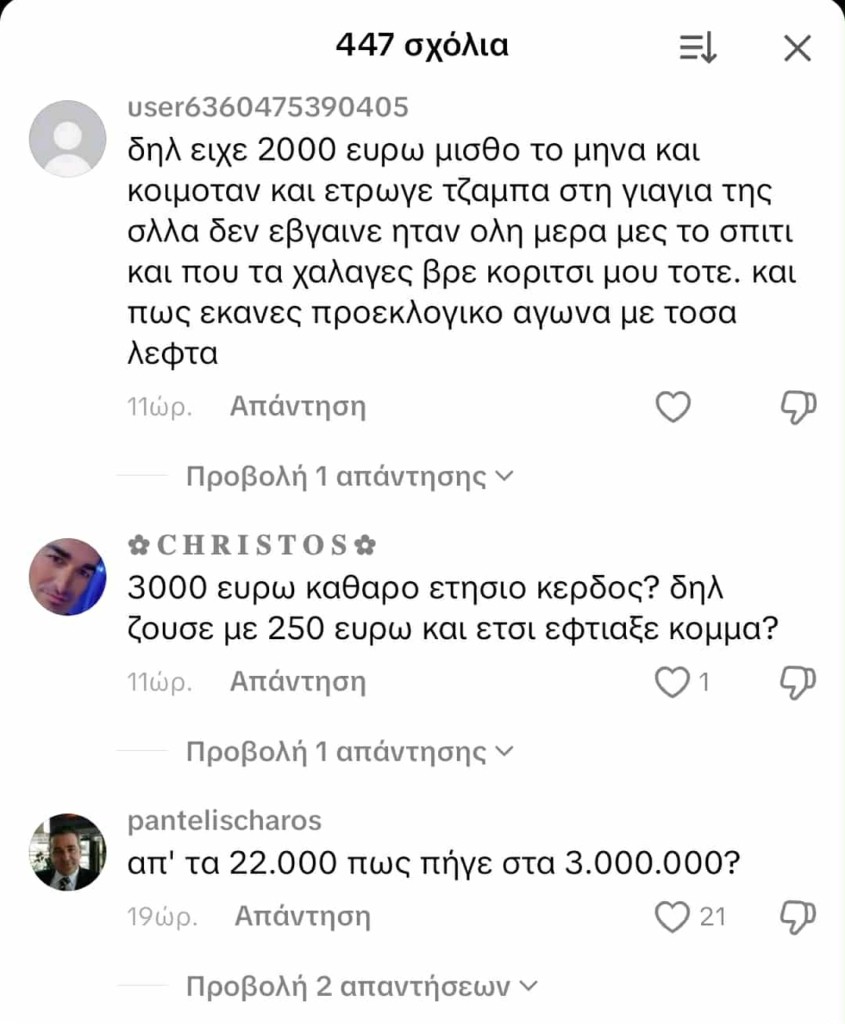
Task: Reply to pantelischaros's comment
Action: click(x=302, y=916)
